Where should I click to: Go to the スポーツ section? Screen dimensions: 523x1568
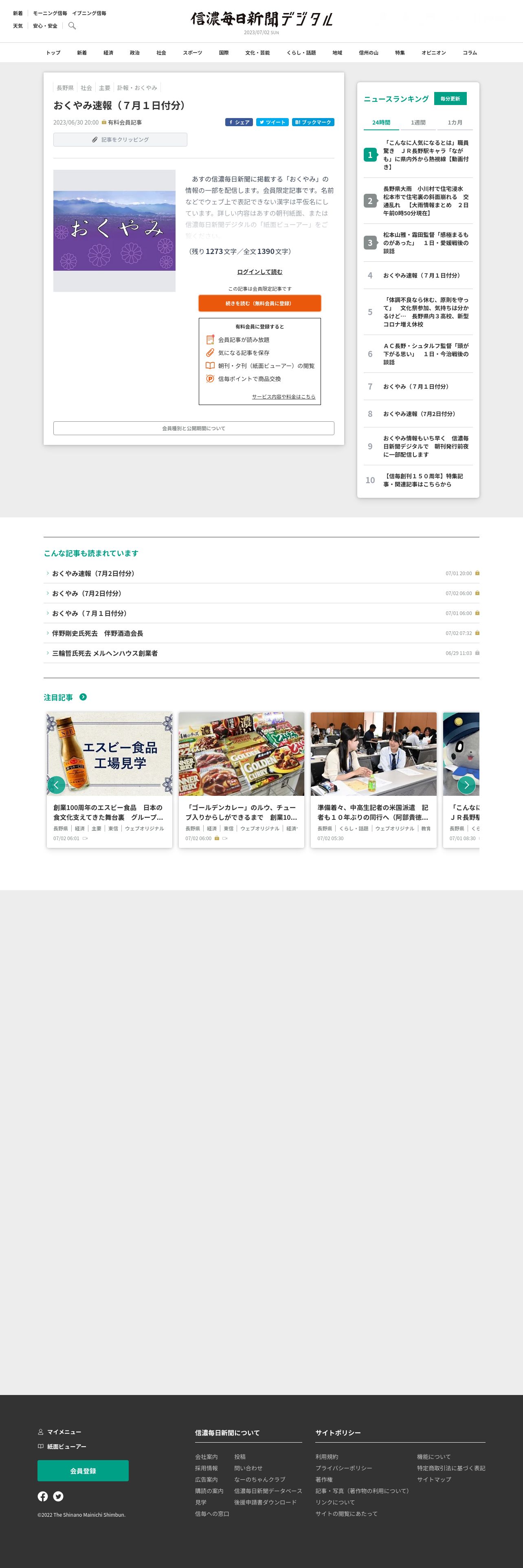(x=192, y=53)
